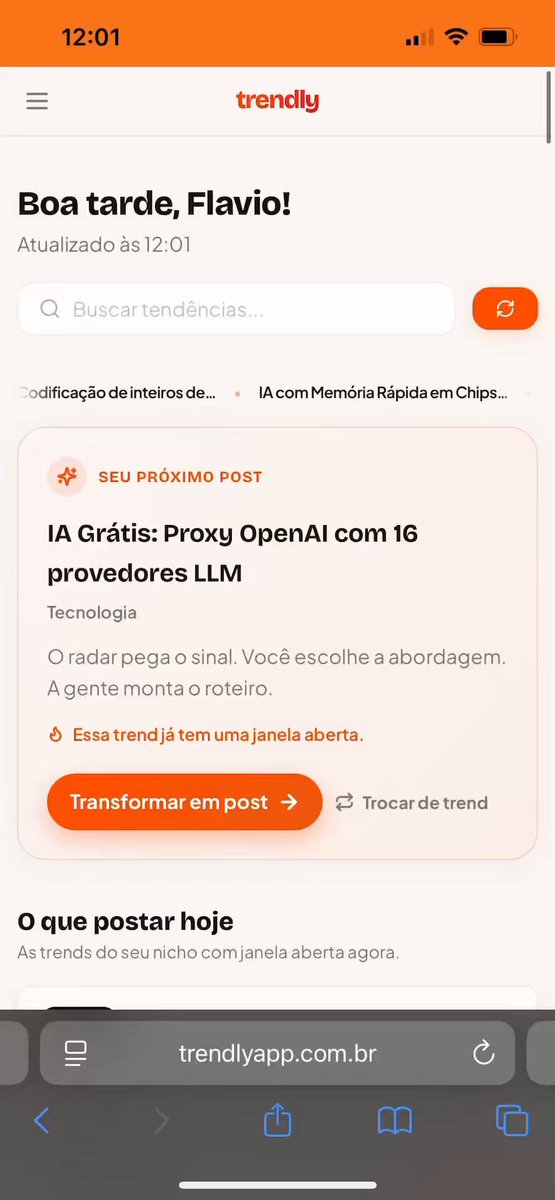Reload the page in Safari

tap(483, 1052)
